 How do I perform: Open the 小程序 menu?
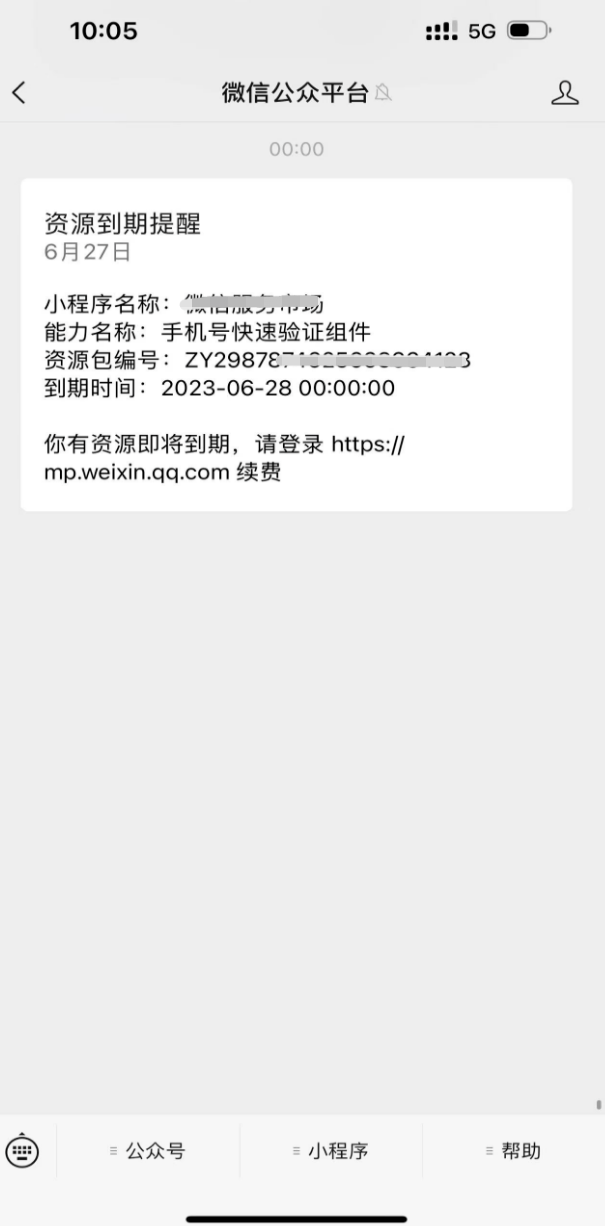click(x=331, y=1151)
